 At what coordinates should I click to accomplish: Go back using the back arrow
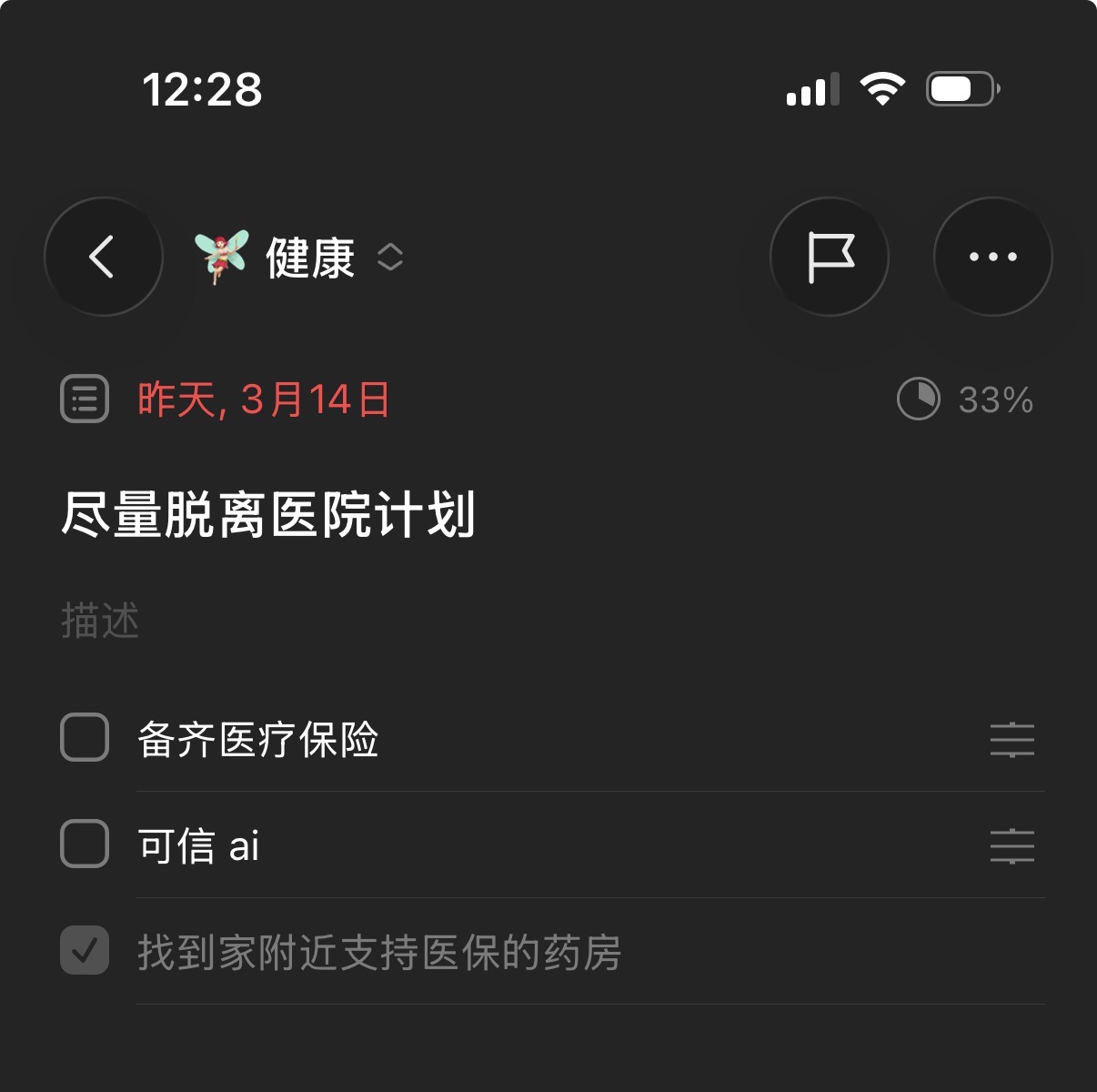[103, 257]
